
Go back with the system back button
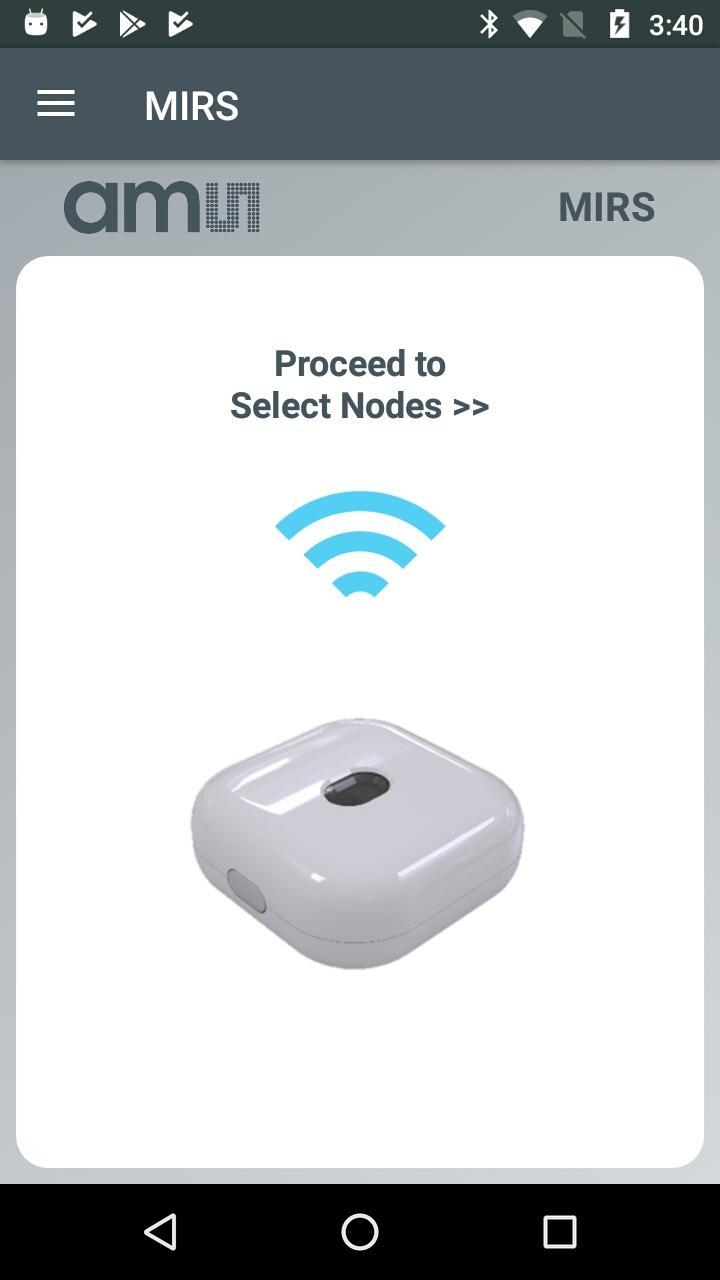pos(160,1232)
